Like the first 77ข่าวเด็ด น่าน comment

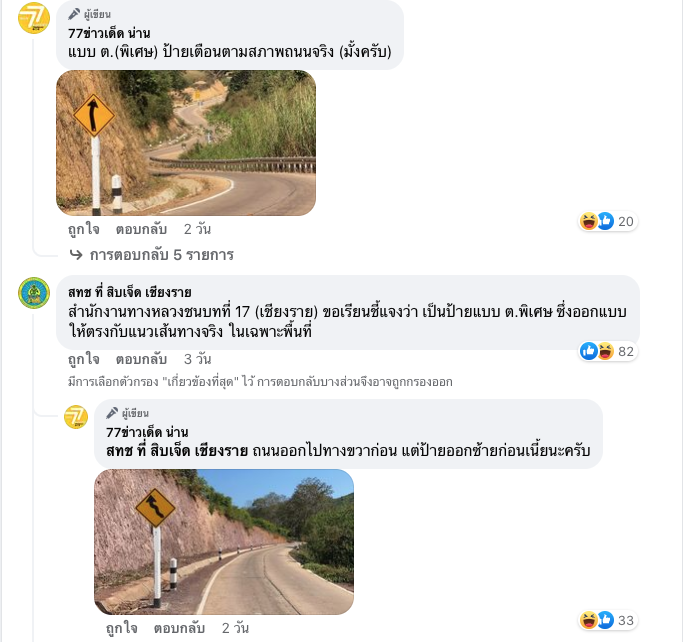[x=83, y=228]
